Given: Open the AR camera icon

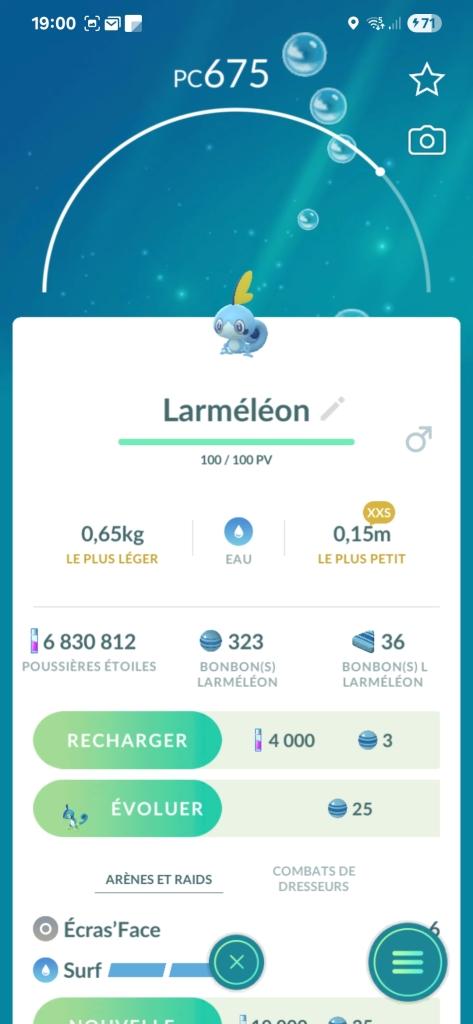Looking at the screenshot, I should point(427,141).
